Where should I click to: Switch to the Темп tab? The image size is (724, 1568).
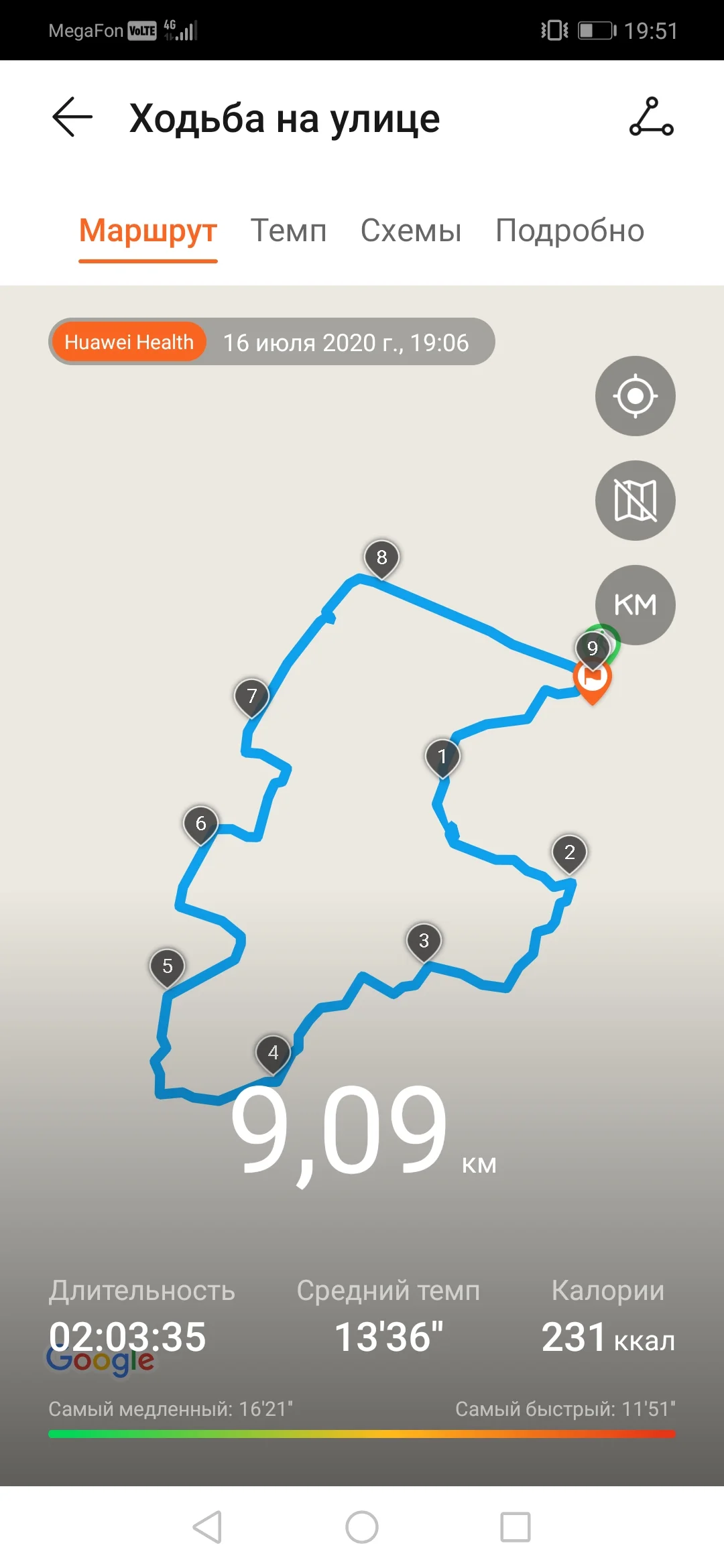(288, 231)
